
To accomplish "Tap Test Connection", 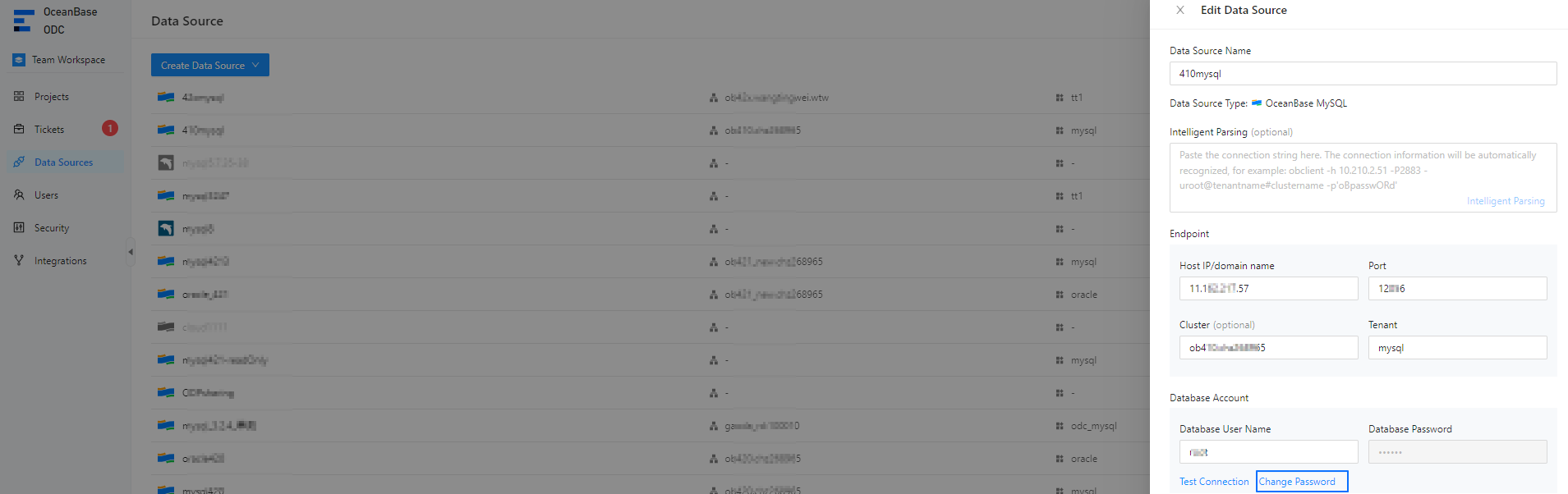I will pos(1213,482).
